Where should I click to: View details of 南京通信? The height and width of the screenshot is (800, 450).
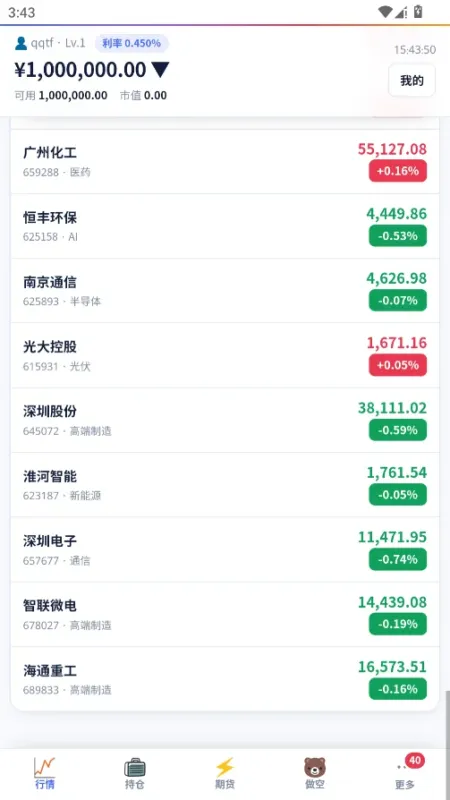click(x=225, y=291)
